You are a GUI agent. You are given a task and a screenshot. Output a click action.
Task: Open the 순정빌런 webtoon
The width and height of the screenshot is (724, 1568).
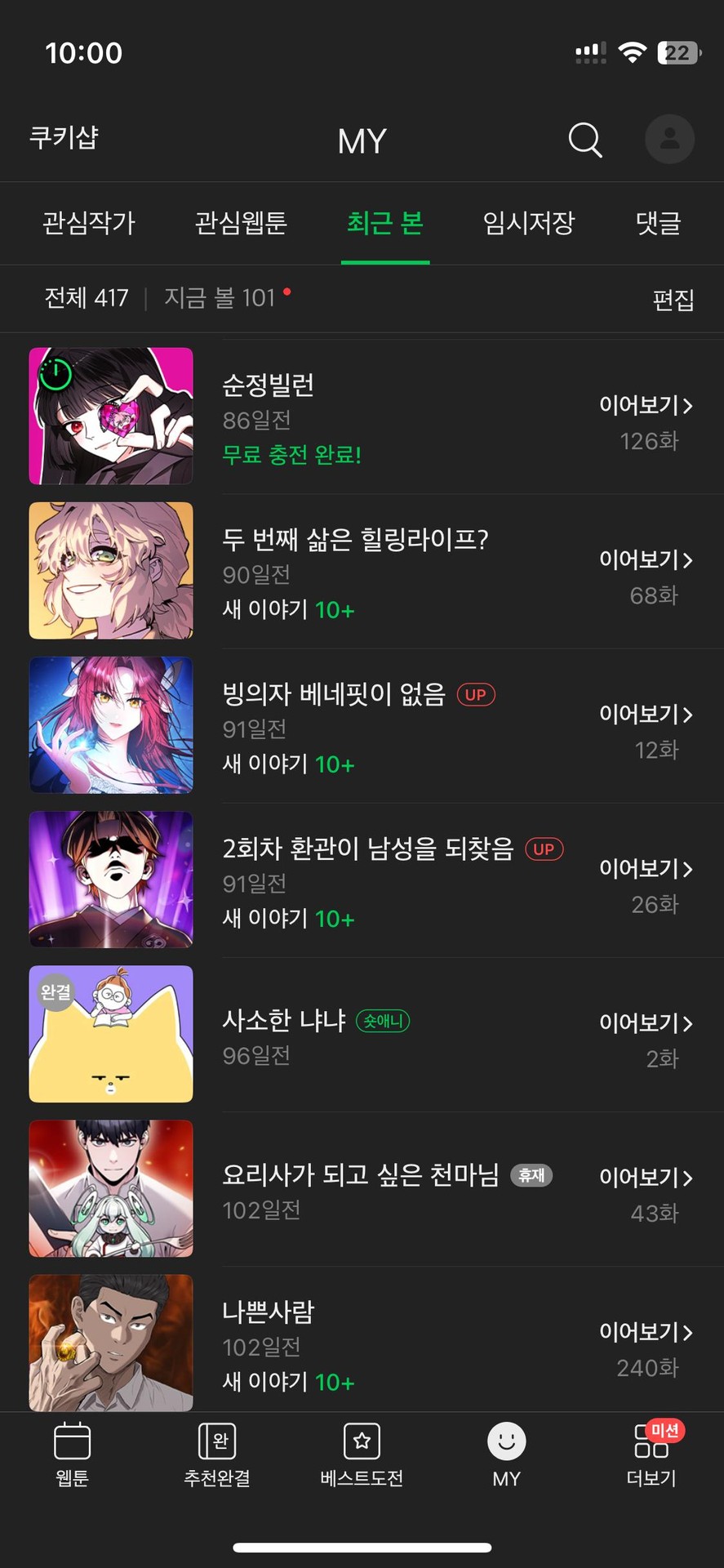pos(269,385)
